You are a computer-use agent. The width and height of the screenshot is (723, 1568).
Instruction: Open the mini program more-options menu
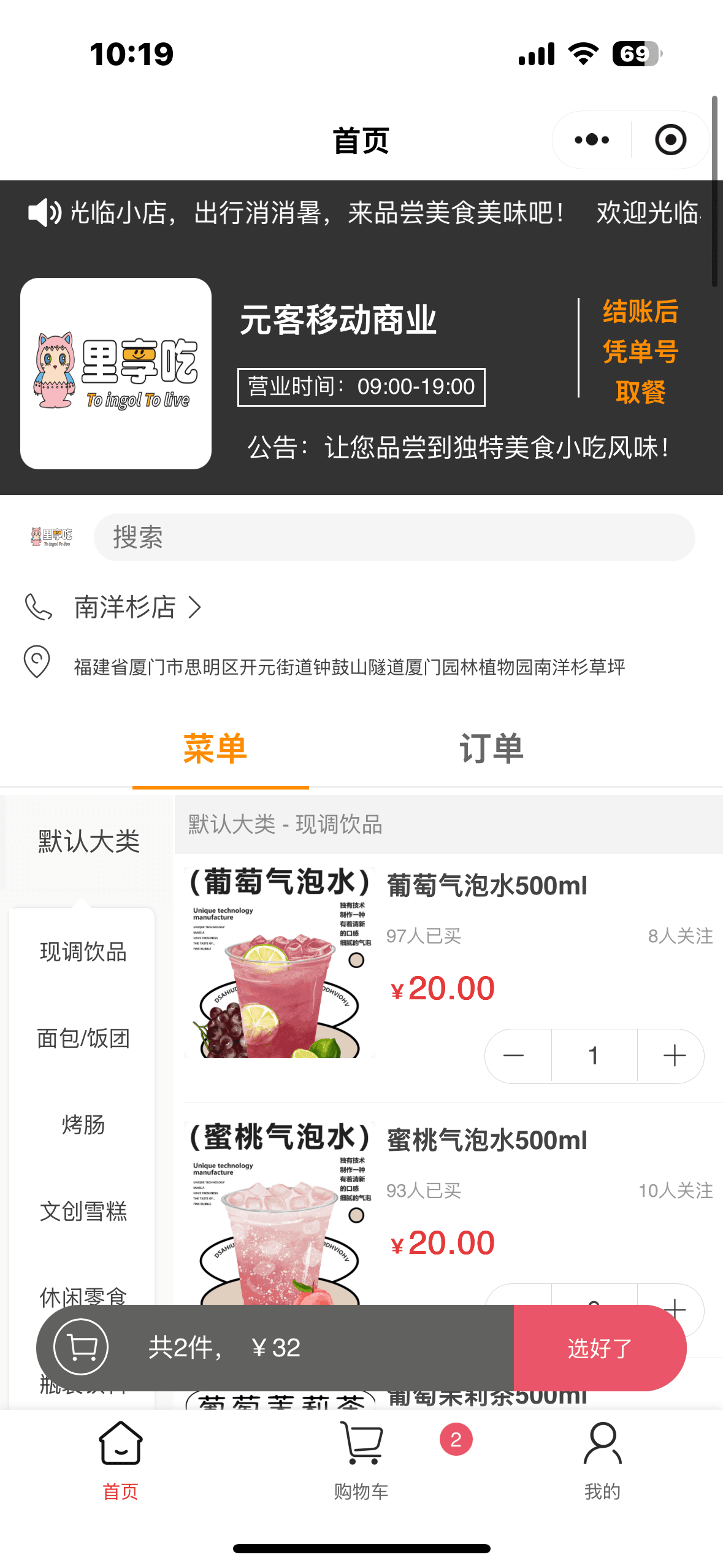pos(592,140)
